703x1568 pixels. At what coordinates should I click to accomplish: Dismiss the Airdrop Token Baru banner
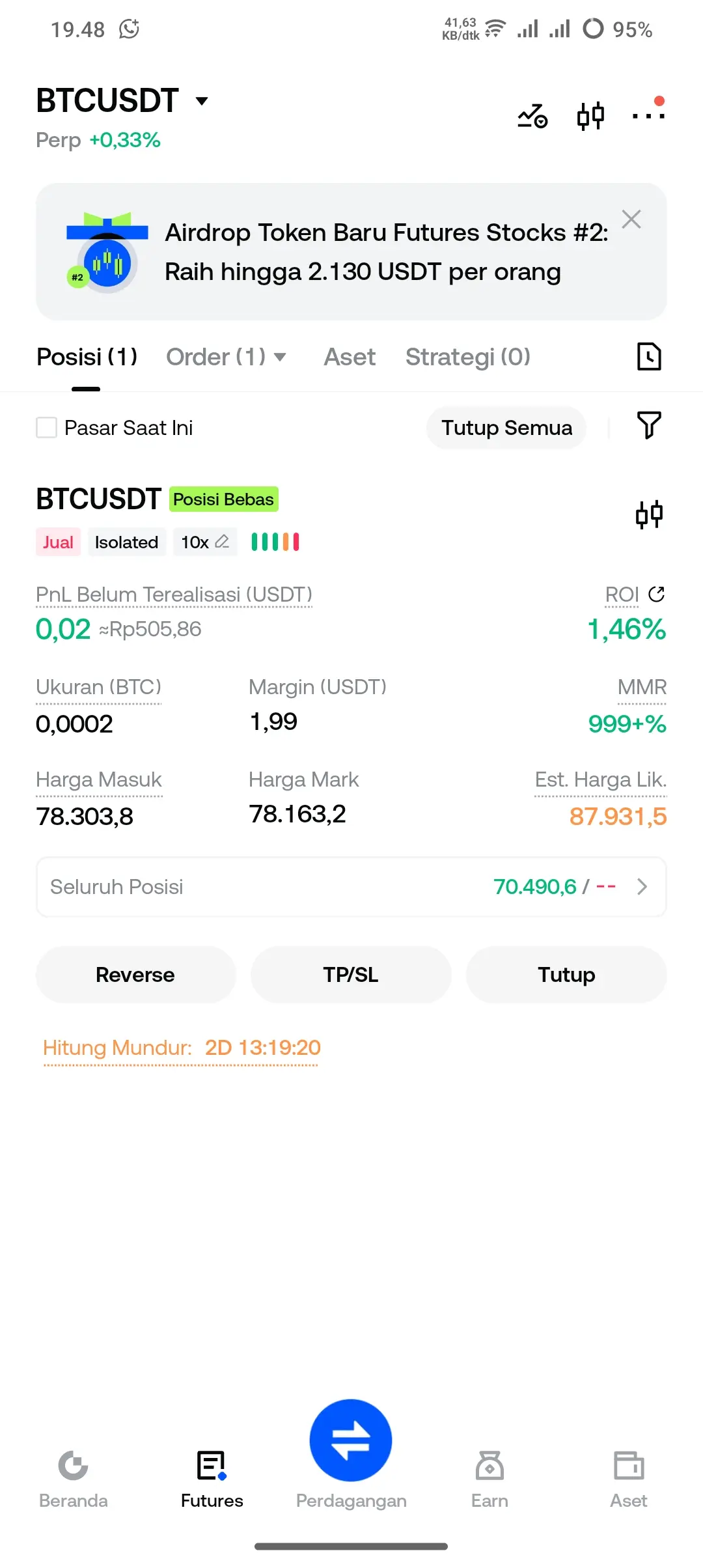631,219
